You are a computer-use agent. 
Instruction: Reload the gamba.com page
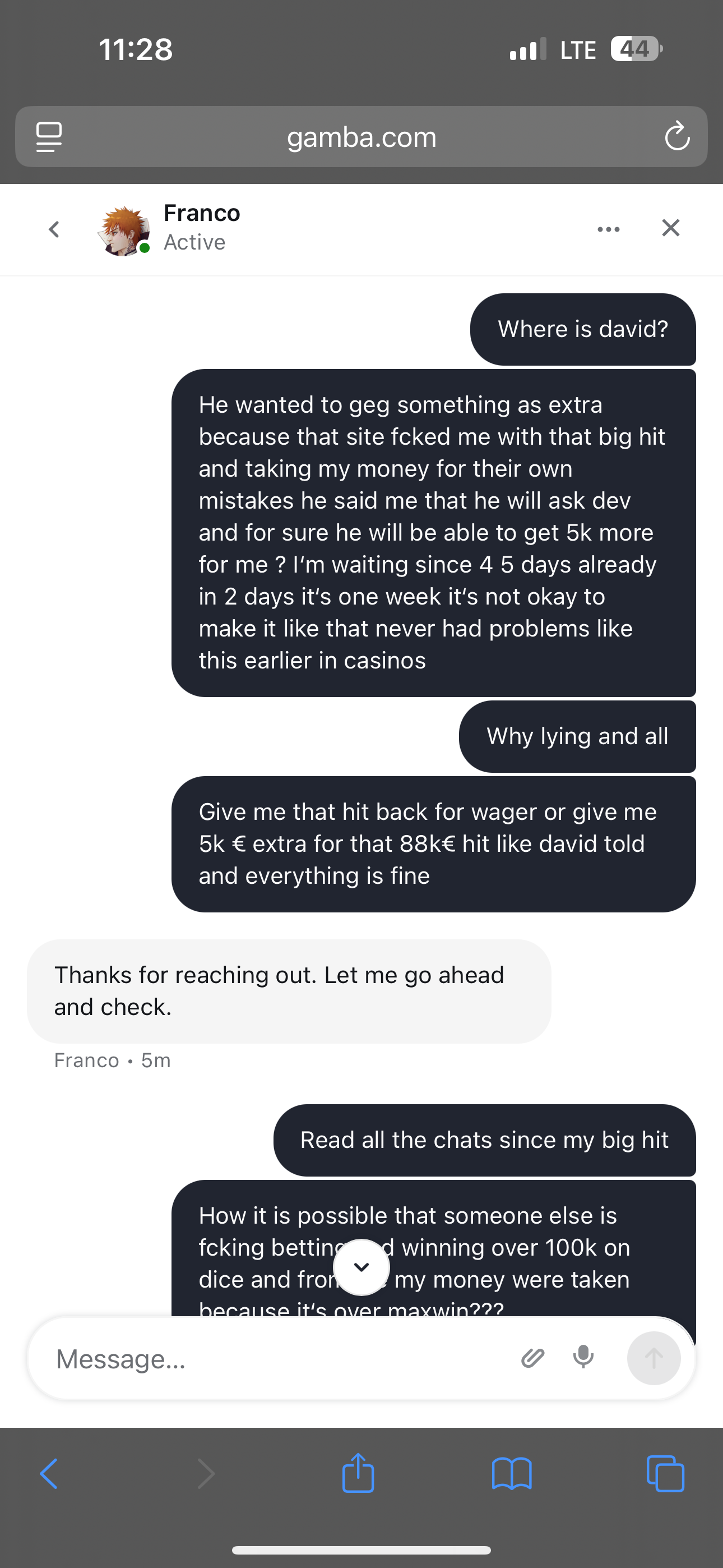676,137
